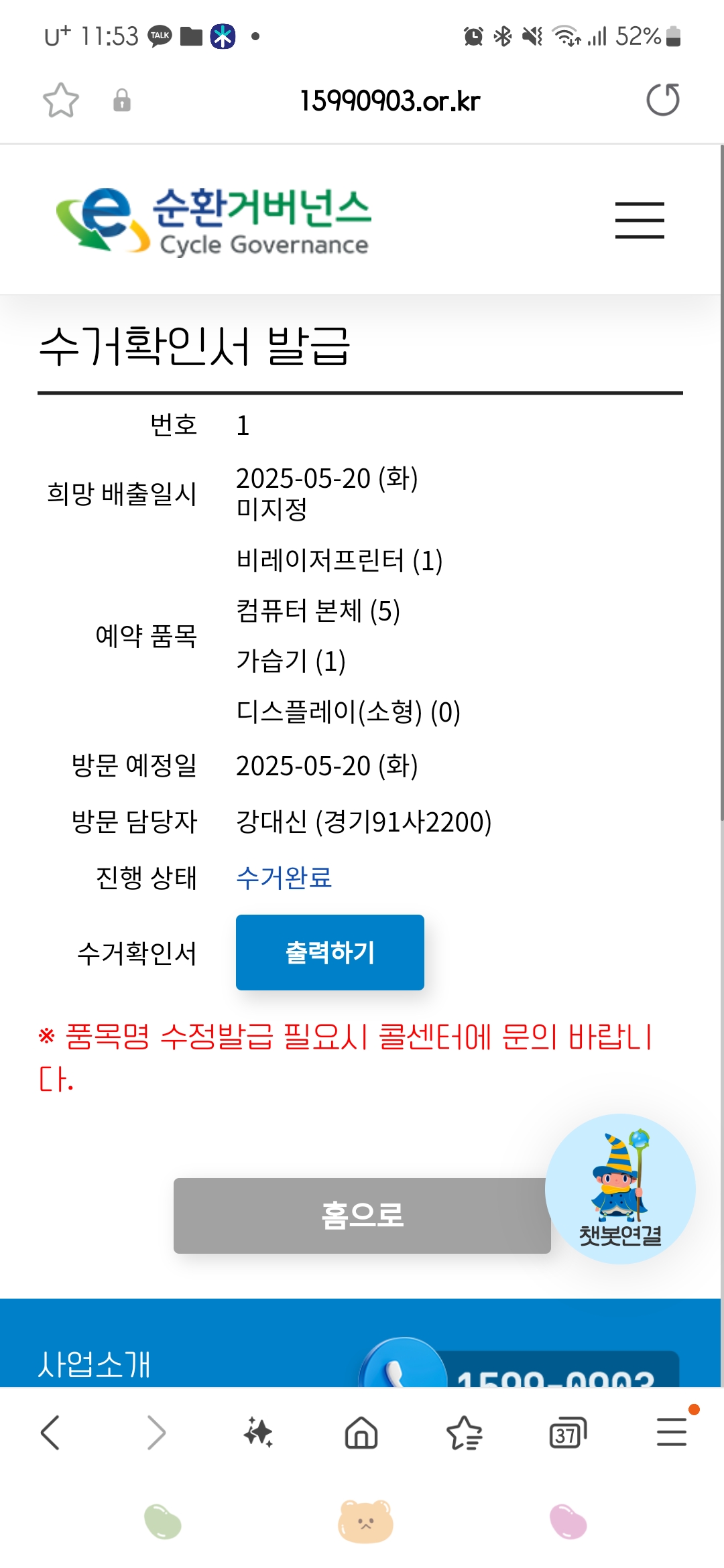Go forward in the browser

(x=156, y=1433)
